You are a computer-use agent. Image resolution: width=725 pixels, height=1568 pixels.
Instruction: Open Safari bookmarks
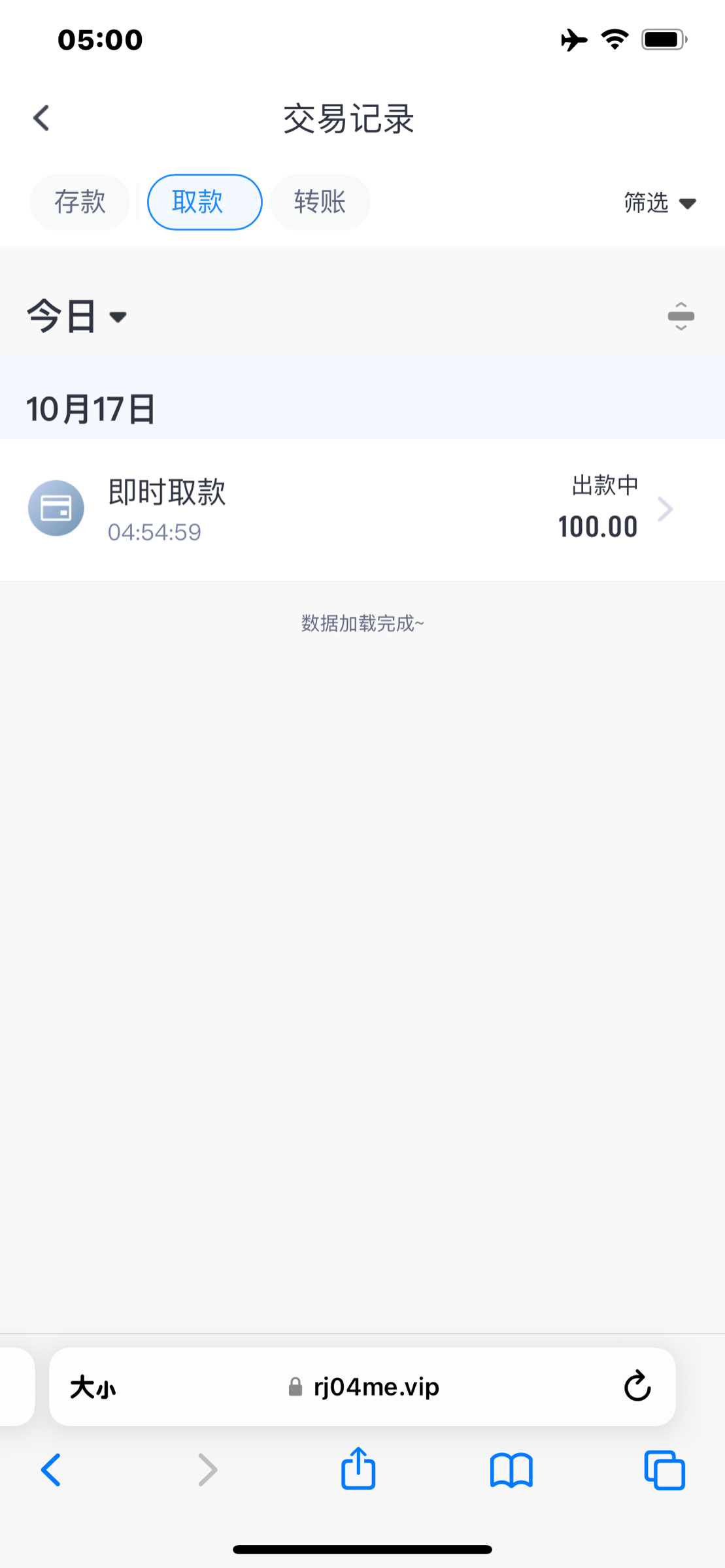(511, 1471)
